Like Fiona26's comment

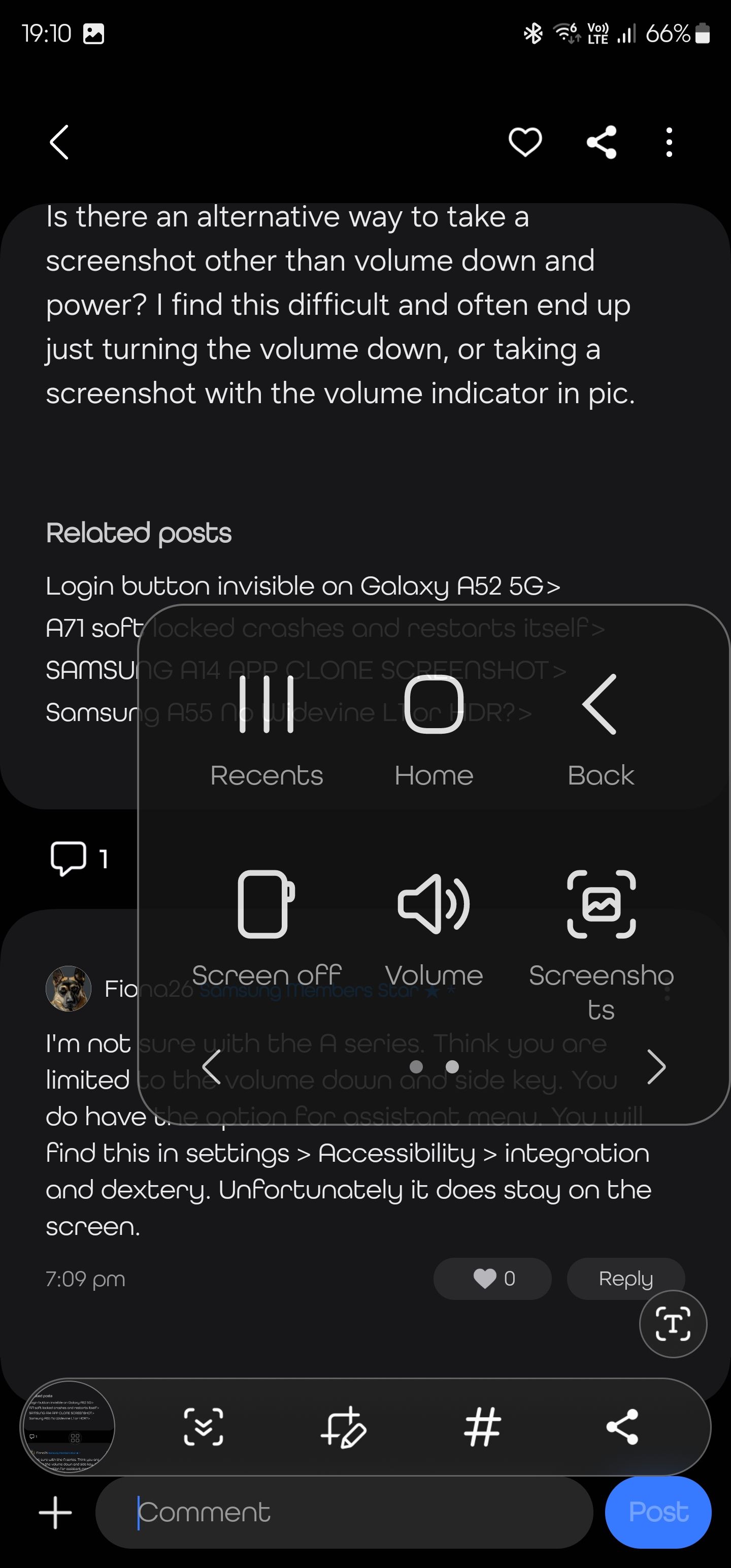(492, 1278)
